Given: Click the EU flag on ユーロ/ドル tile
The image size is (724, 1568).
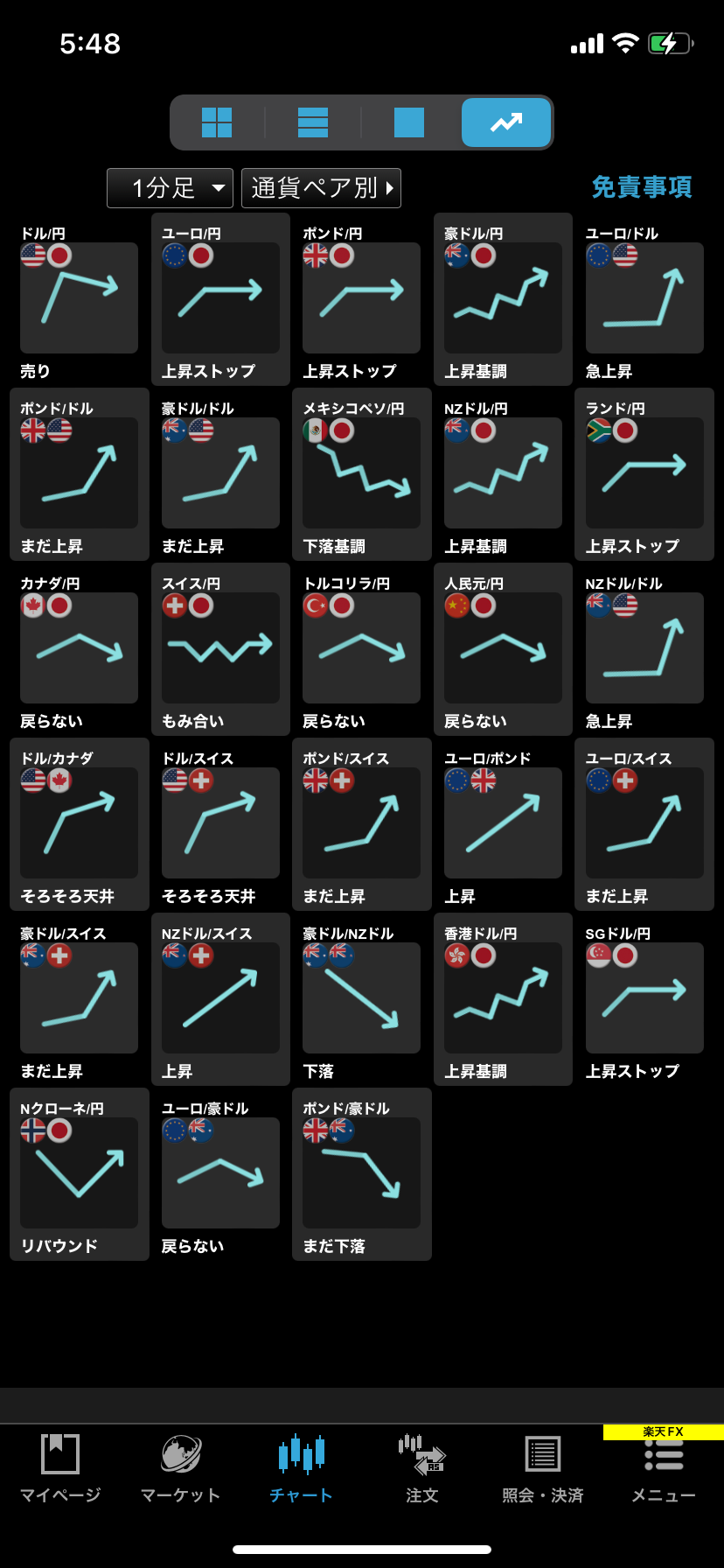Looking at the screenshot, I should pyautogui.click(x=598, y=255).
